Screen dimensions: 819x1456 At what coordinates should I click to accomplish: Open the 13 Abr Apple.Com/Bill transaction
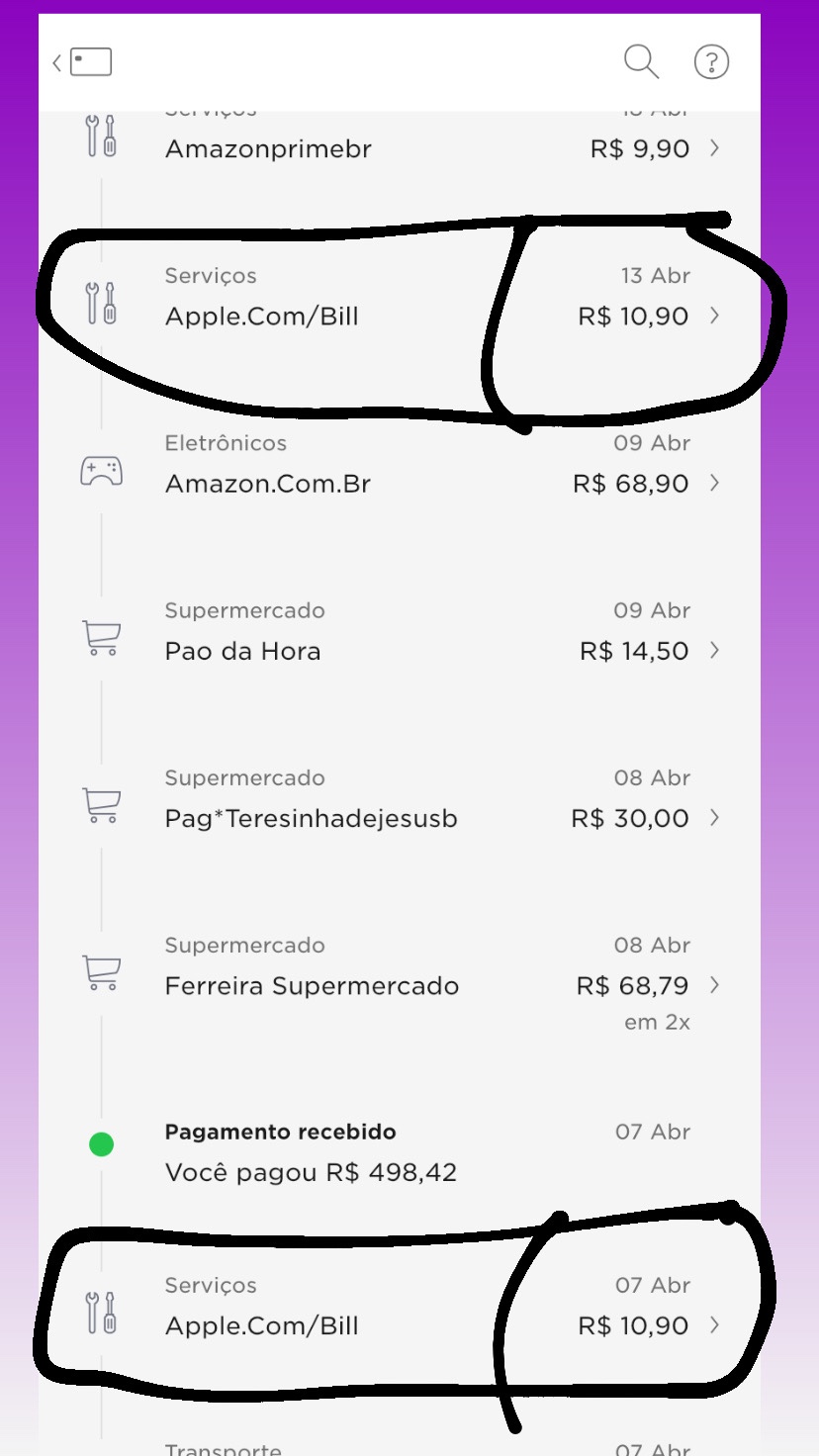400,297
